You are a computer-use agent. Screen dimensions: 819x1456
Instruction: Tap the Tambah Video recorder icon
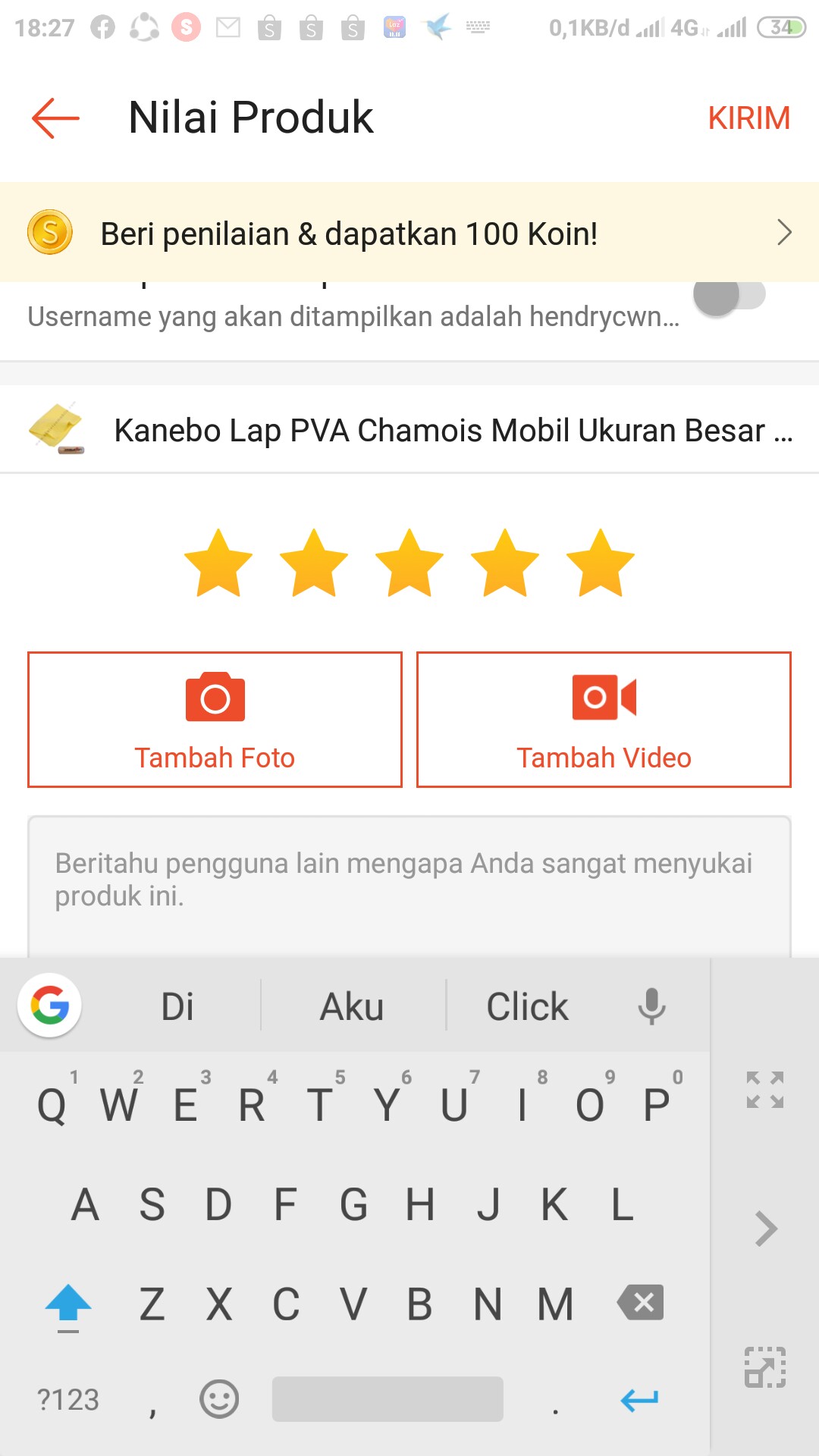click(603, 698)
